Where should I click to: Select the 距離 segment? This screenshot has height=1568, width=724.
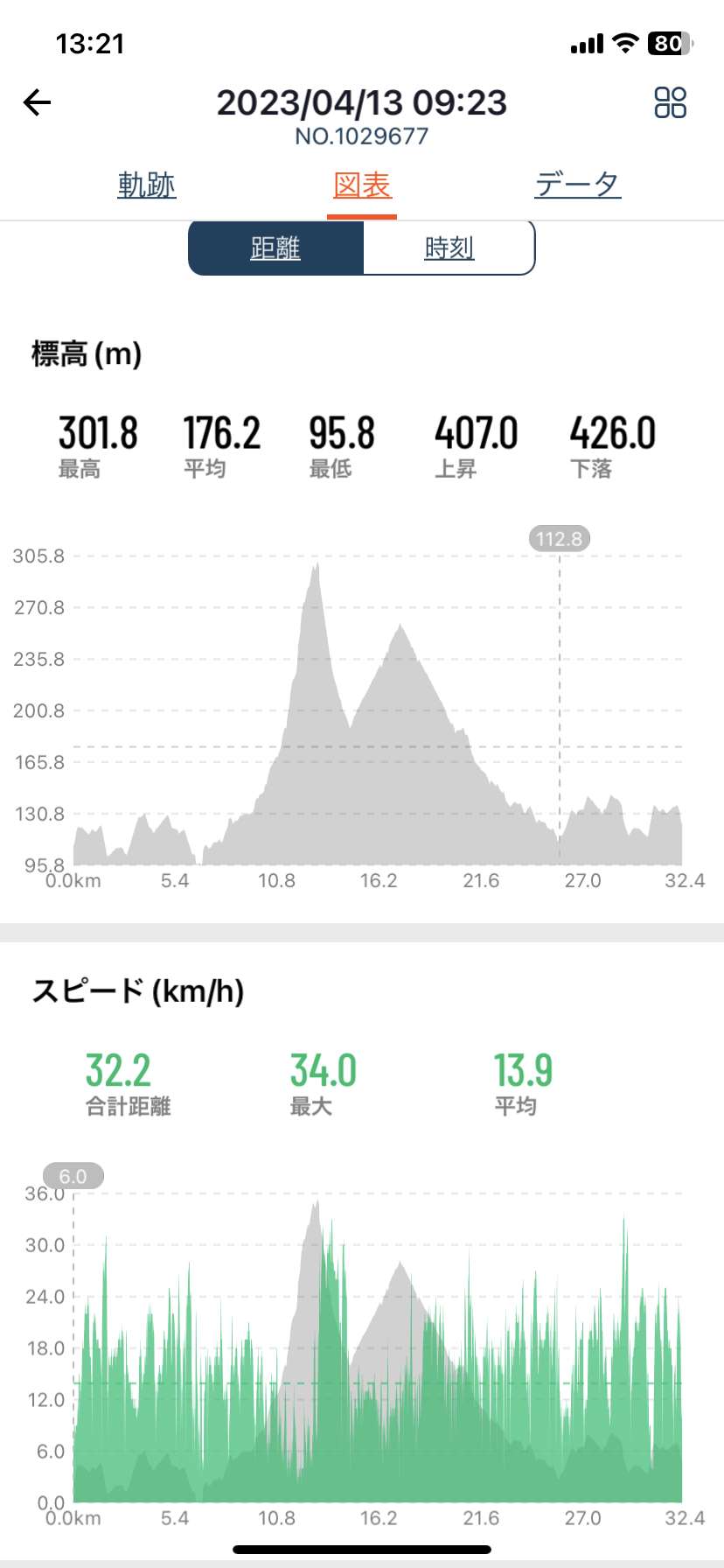pos(275,248)
